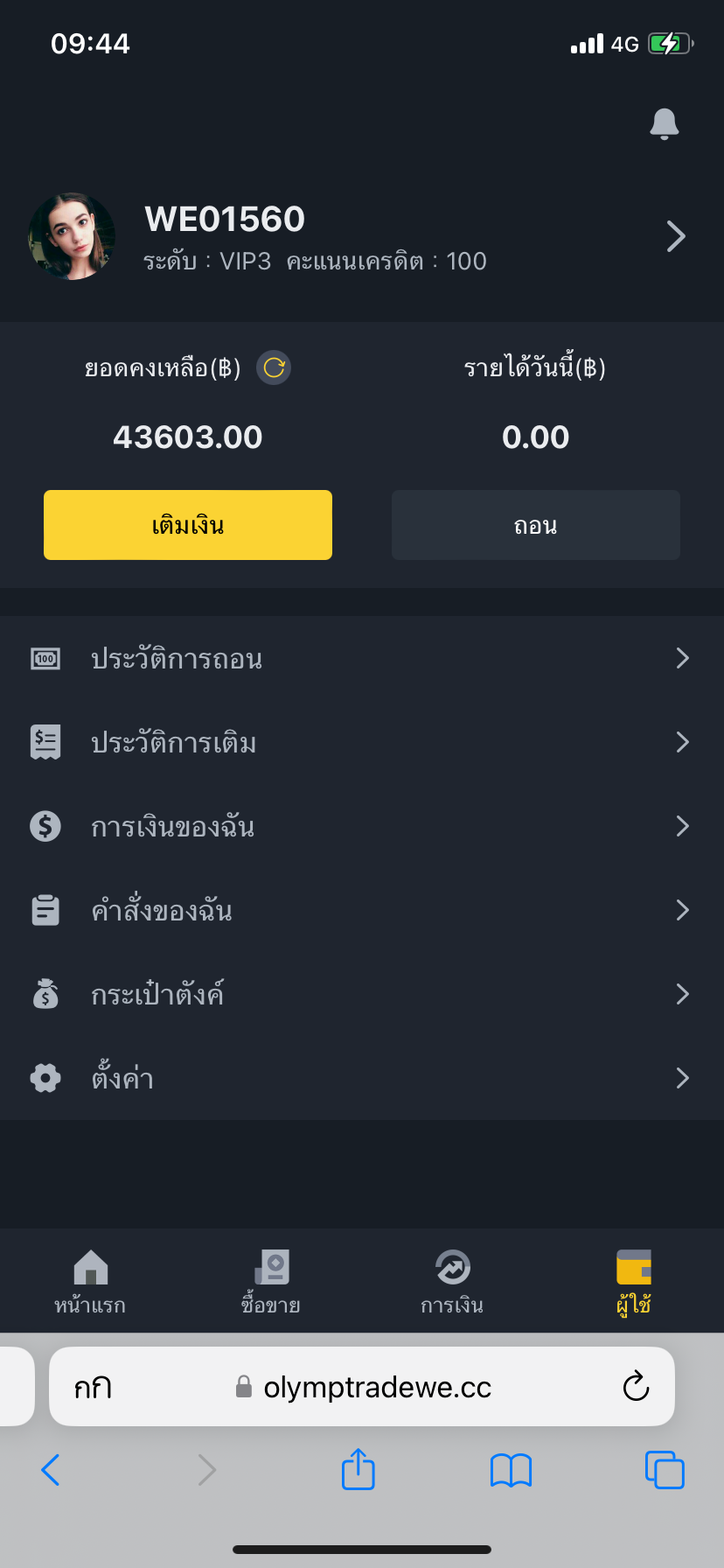Viewport: 724px width, 1568px height.
Task: Open คำสั่งของฉัน my orders
Action: (x=362, y=910)
